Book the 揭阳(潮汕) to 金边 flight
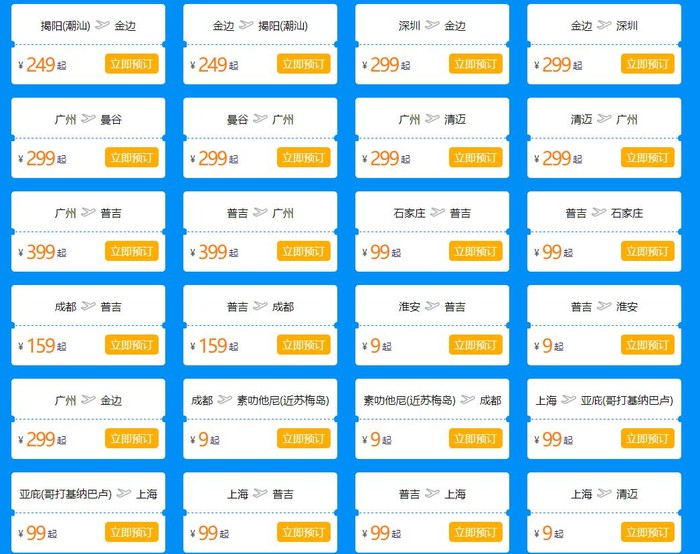 [x=131, y=64]
